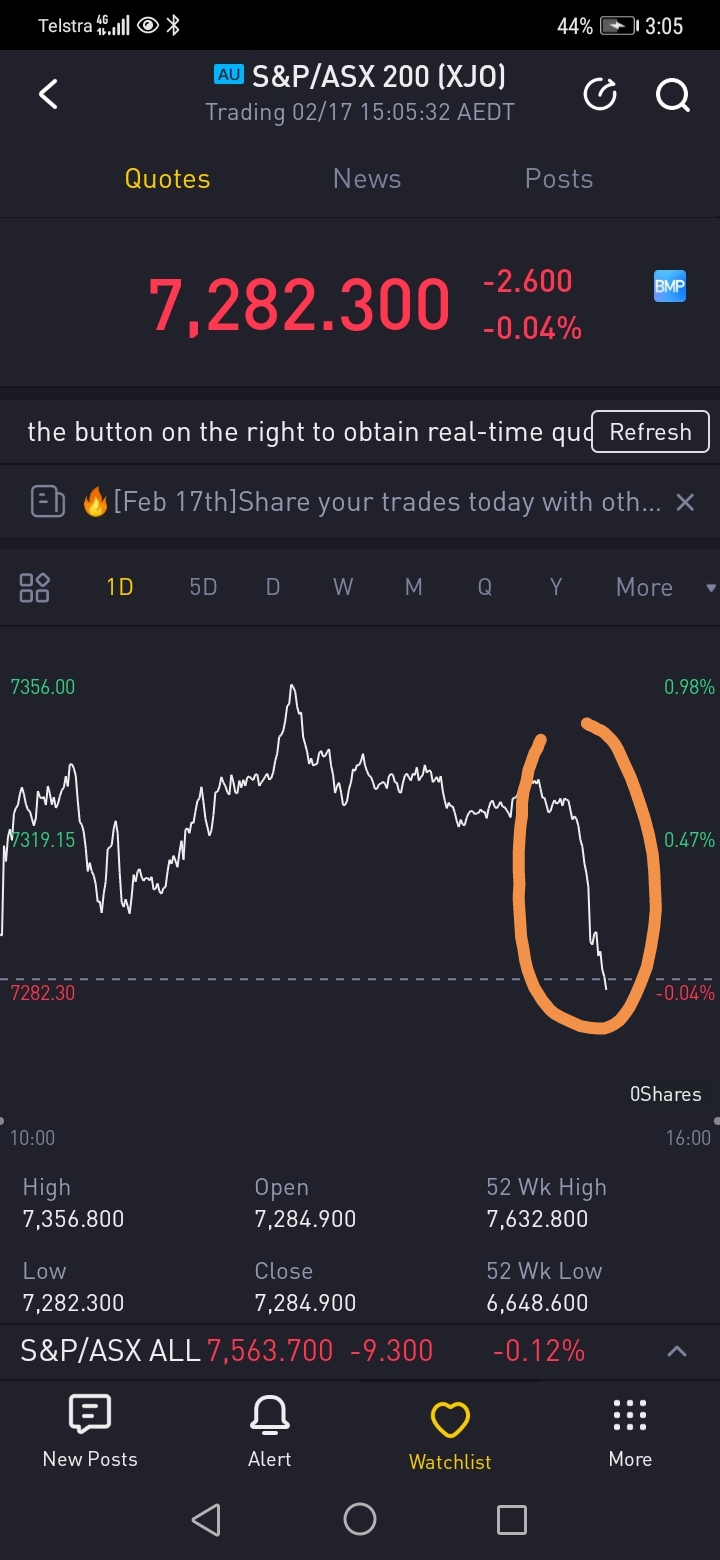Dismiss the Feb 17th trades banner
Image resolution: width=720 pixels, height=1560 pixels.
(685, 502)
